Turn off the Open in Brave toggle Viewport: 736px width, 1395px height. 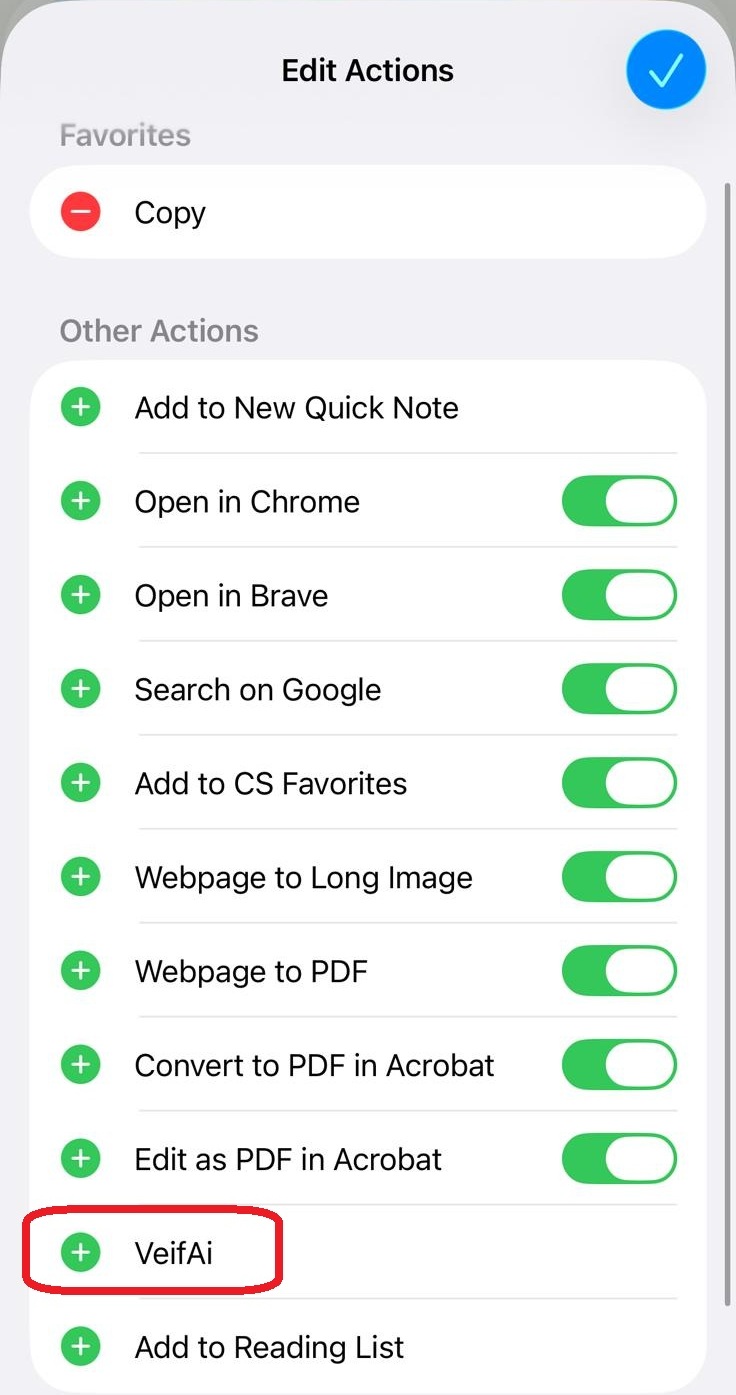pos(619,595)
